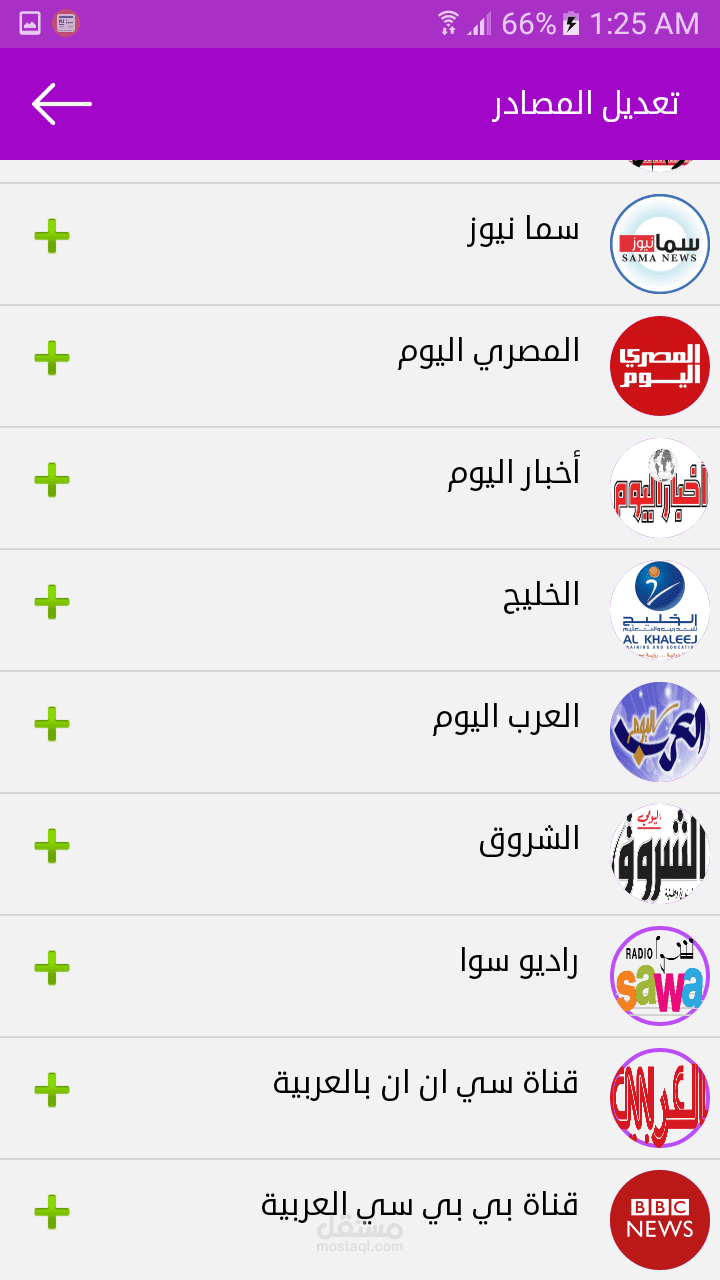This screenshot has height=1280, width=720.
Task: Add قناة سي ان ان بالعربية source
Action: (52, 1090)
